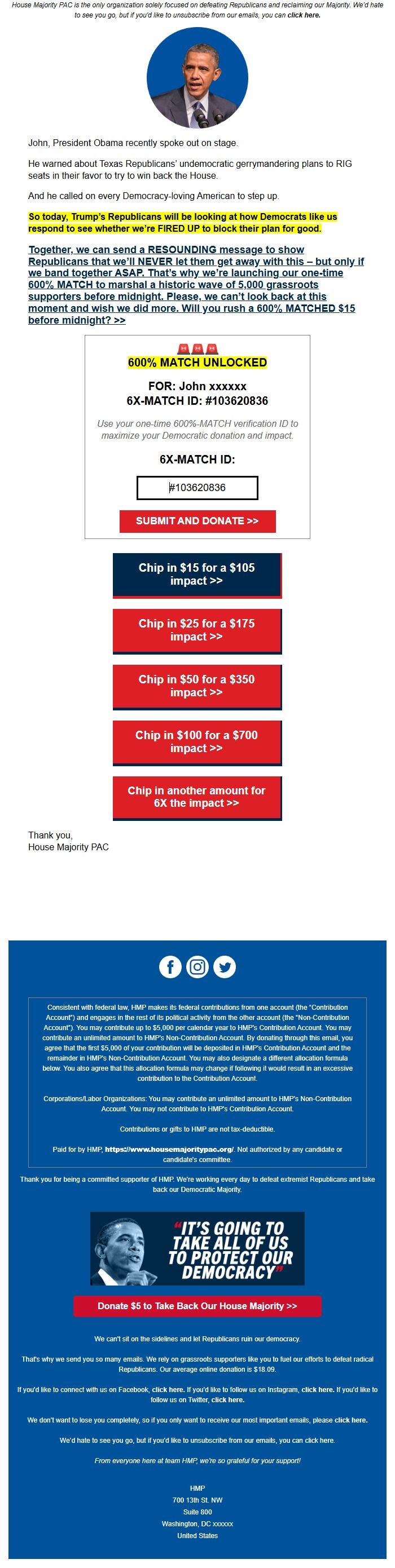Focus the 6X-MATCH ID input field
This screenshot has width=395, height=1568.
coord(197,488)
